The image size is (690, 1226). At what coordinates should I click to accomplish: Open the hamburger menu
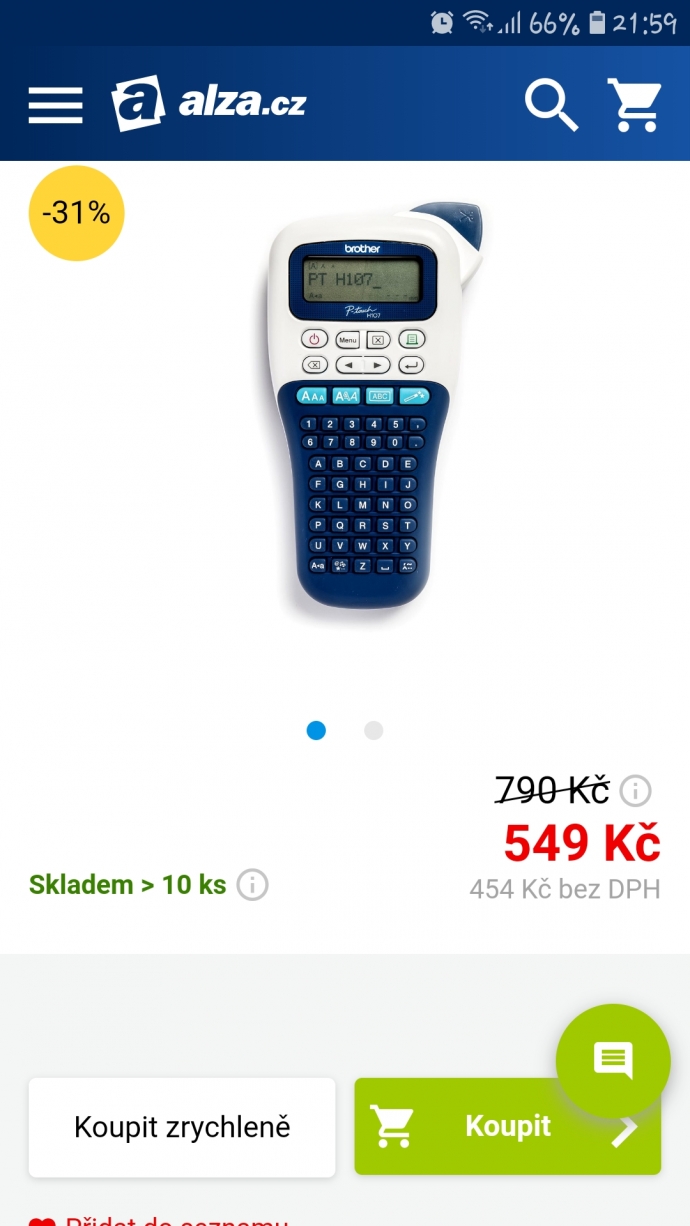click(x=56, y=104)
